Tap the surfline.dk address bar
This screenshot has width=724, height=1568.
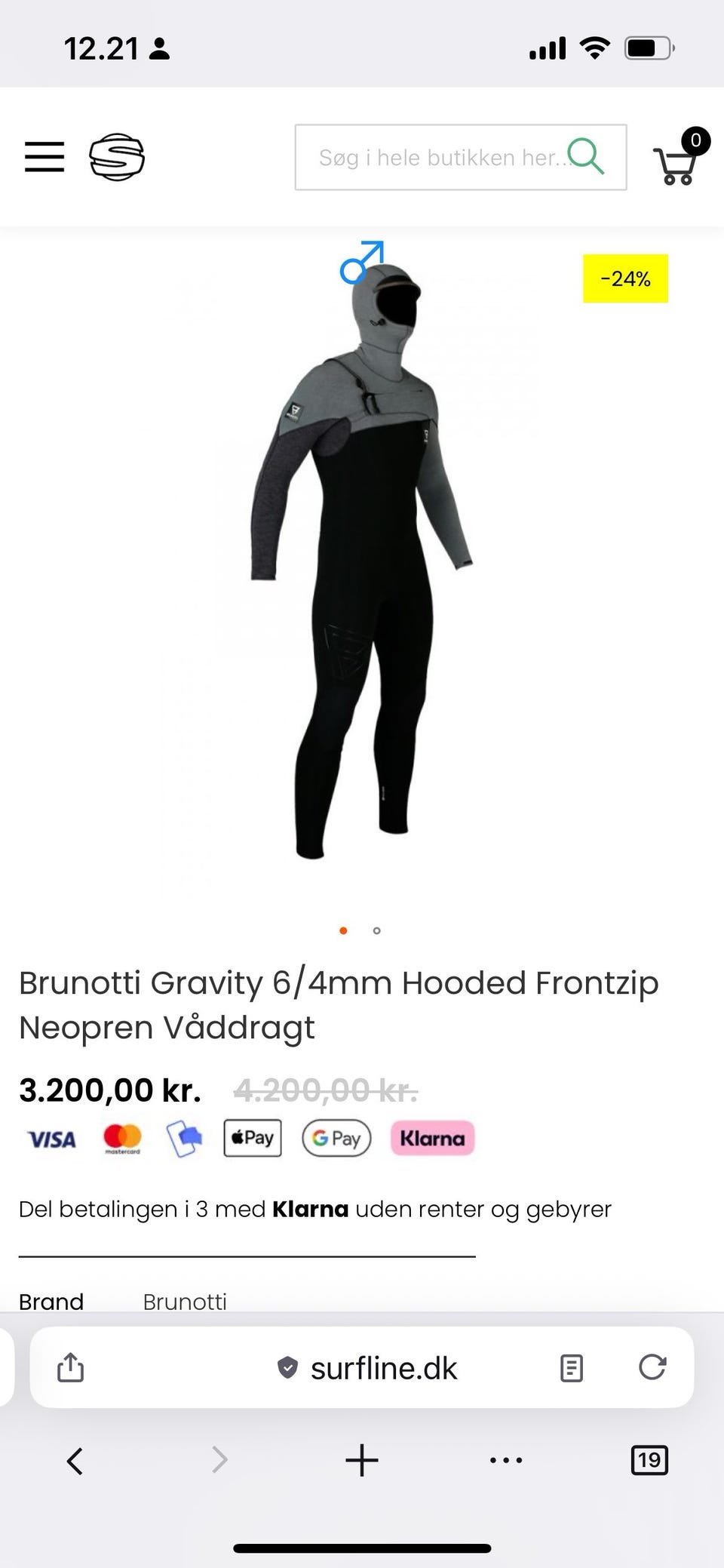(370, 1367)
